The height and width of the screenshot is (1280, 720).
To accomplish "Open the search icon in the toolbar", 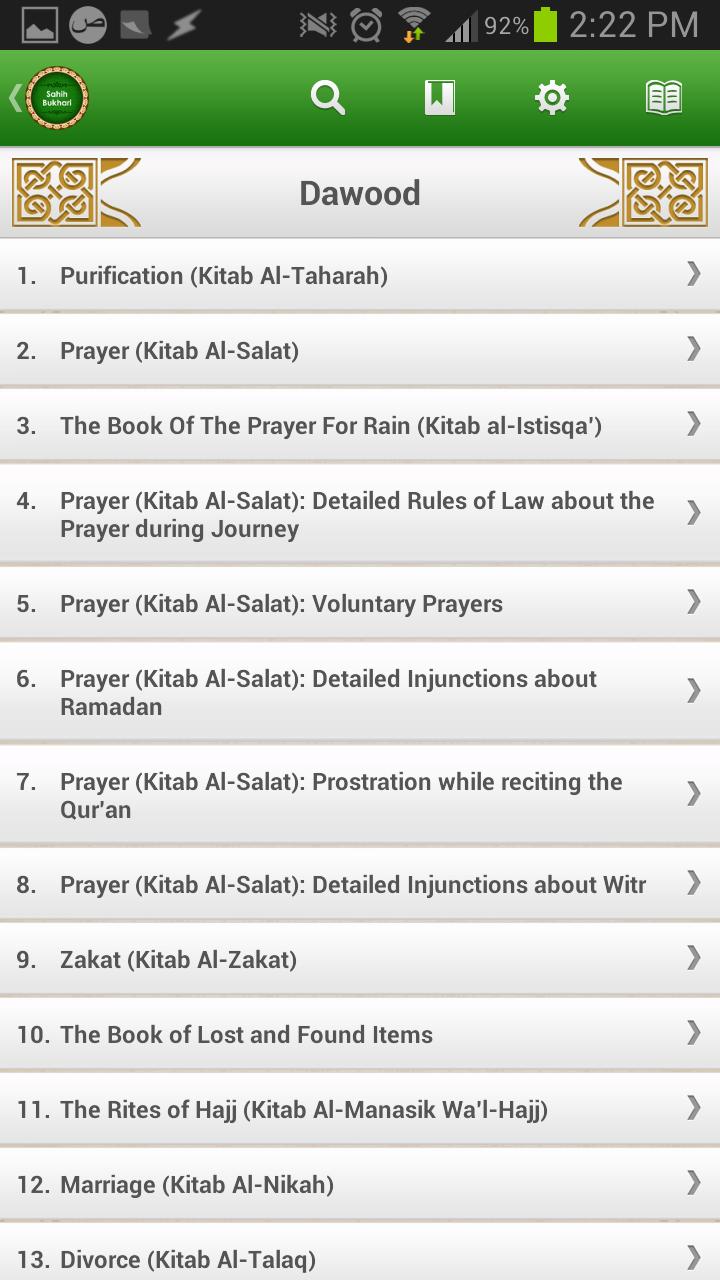I will coord(328,98).
